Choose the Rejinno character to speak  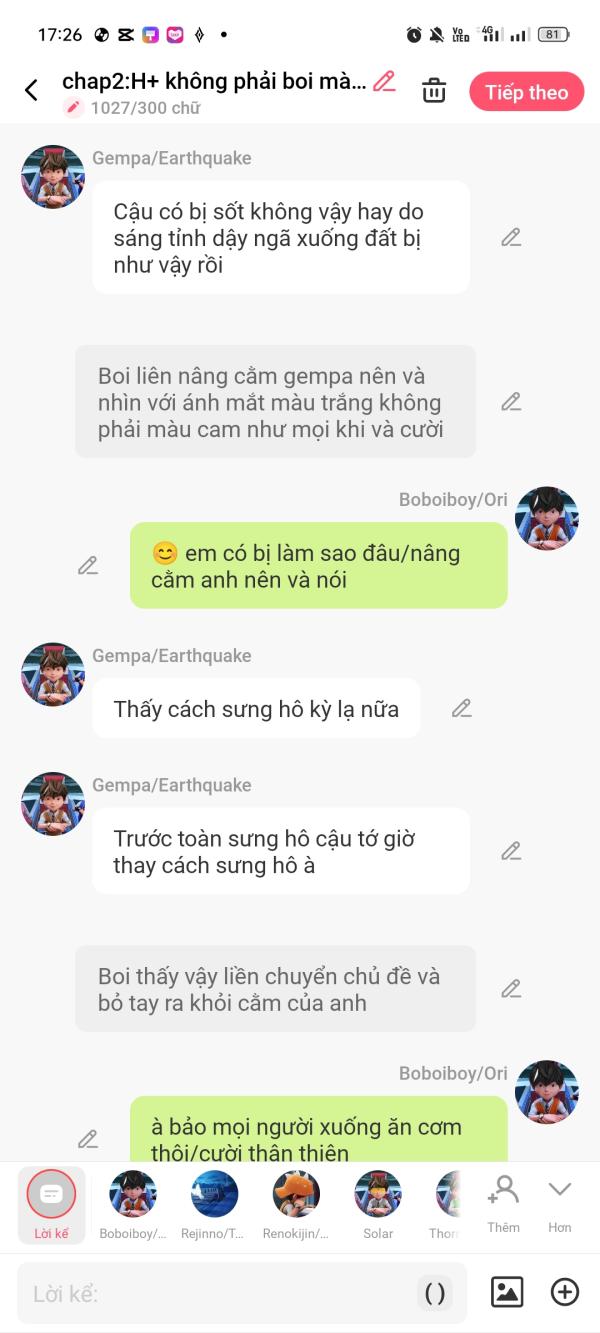214,1204
